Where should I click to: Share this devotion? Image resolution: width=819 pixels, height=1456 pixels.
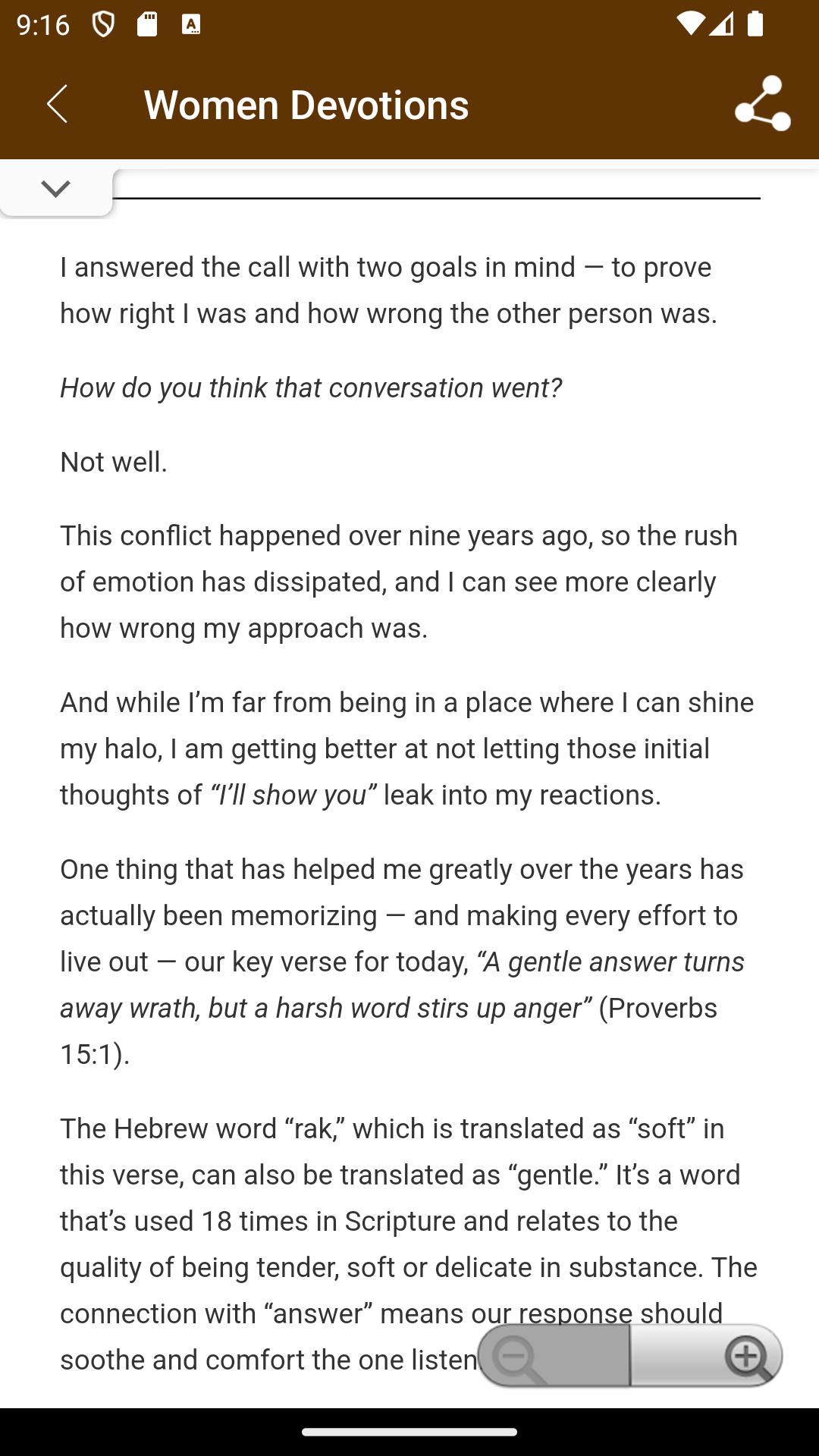[x=762, y=104]
